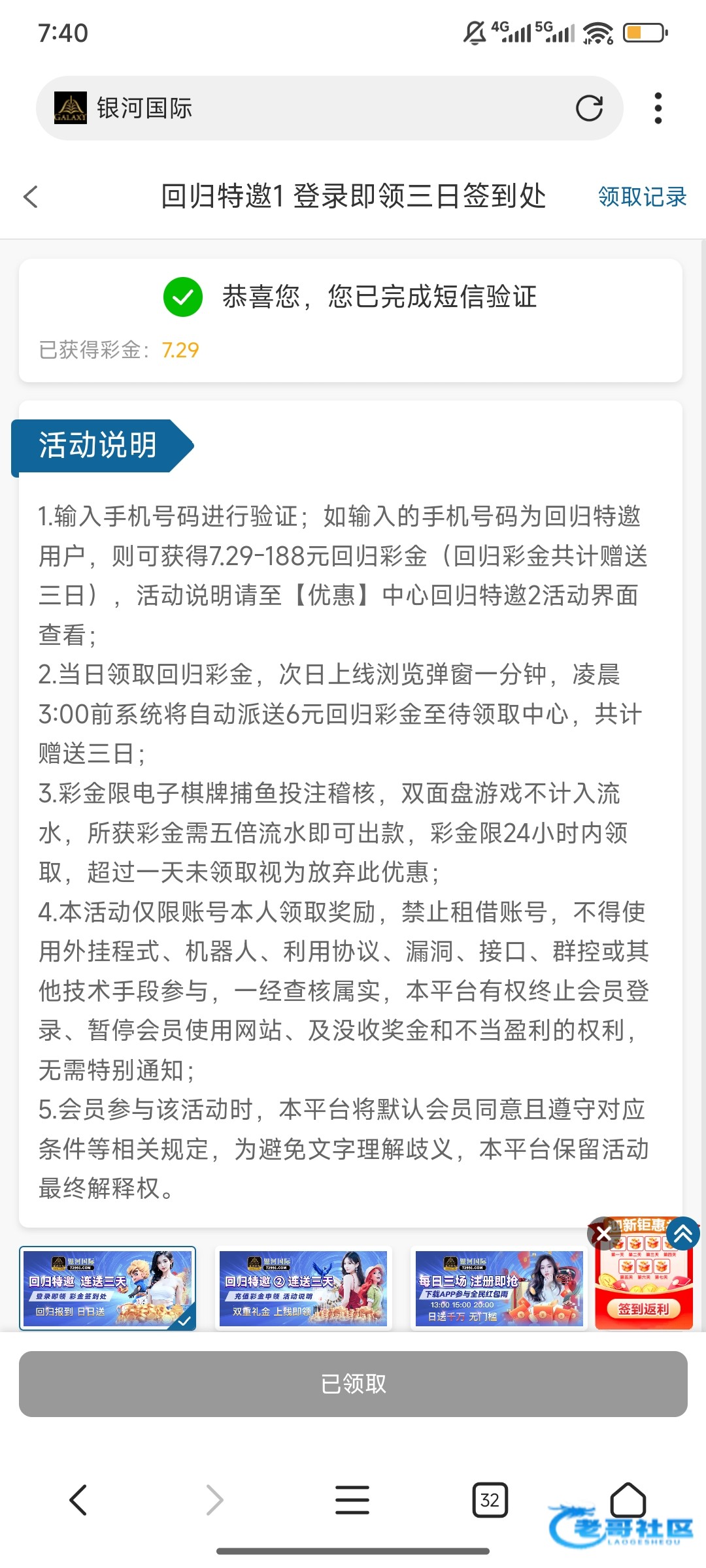Open the 每日三场 注册即抢 banner

(x=499, y=1288)
